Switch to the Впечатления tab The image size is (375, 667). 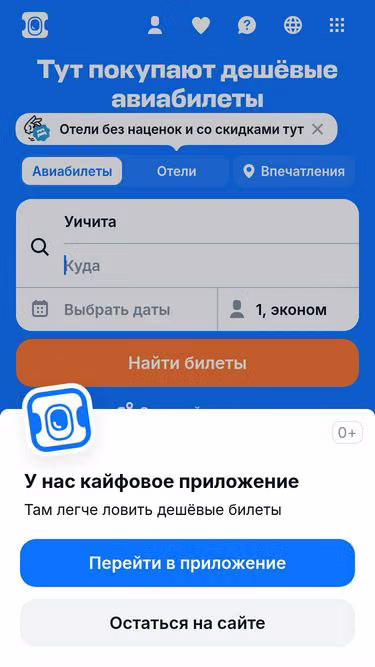tap(294, 171)
